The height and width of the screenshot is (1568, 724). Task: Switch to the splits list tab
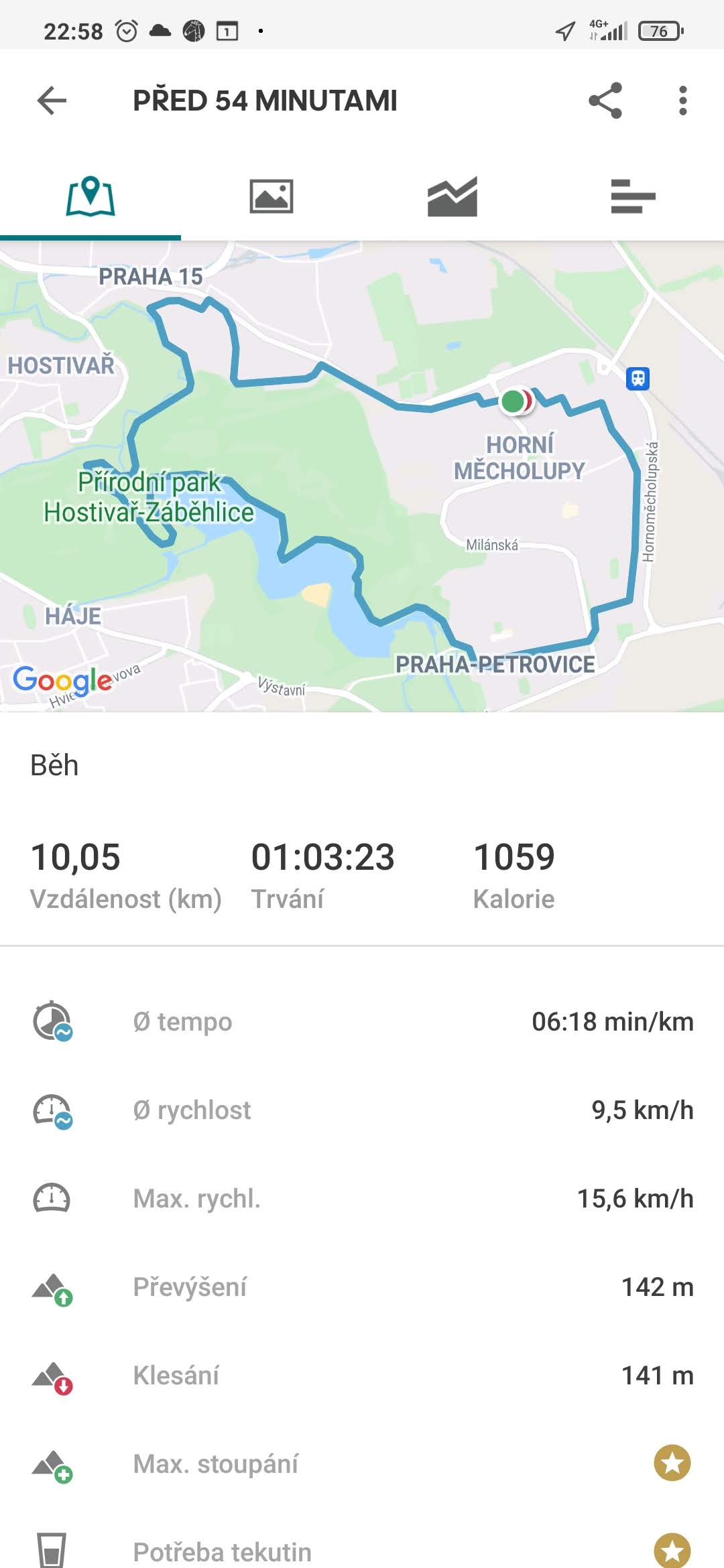click(633, 196)
